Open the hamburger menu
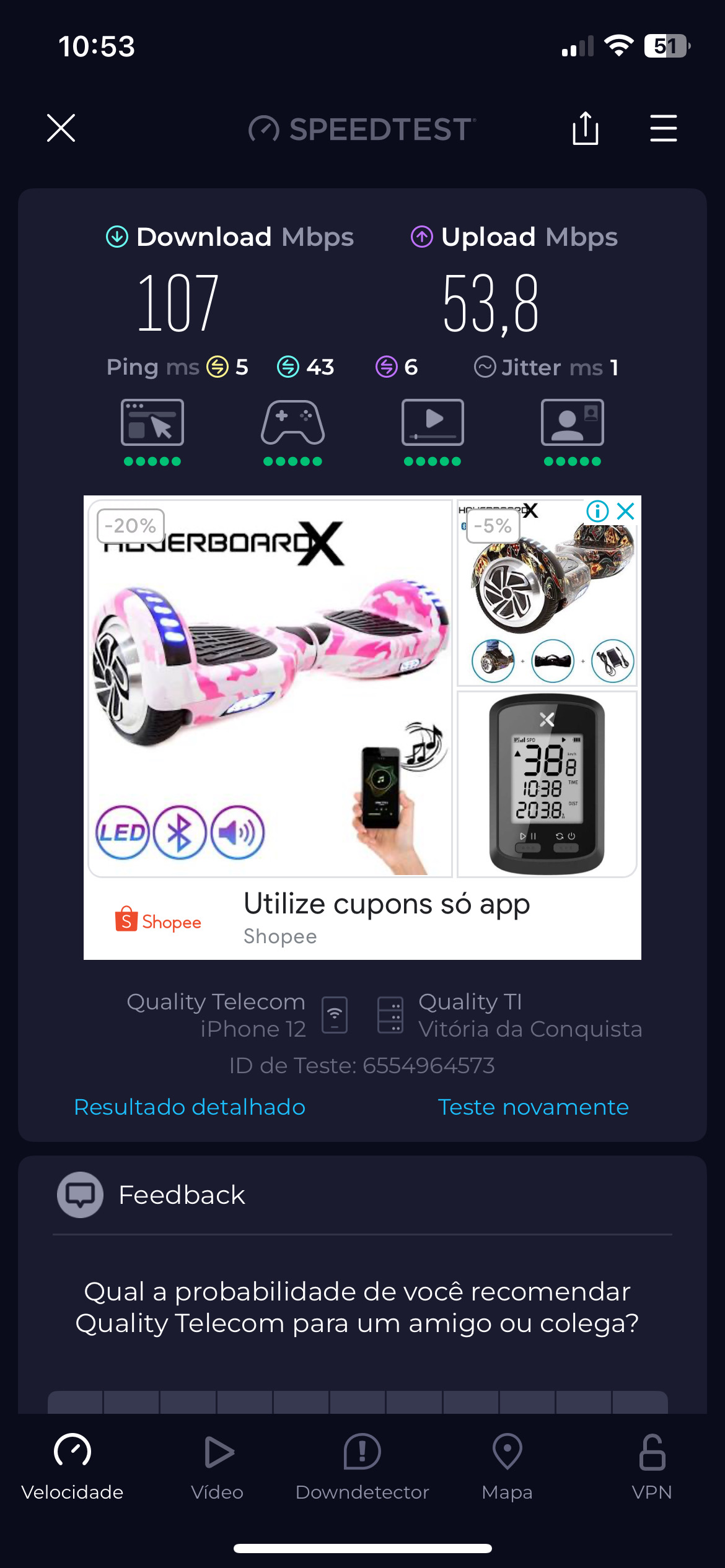Screen dimensions: 725x1568 tap(663, 128)
